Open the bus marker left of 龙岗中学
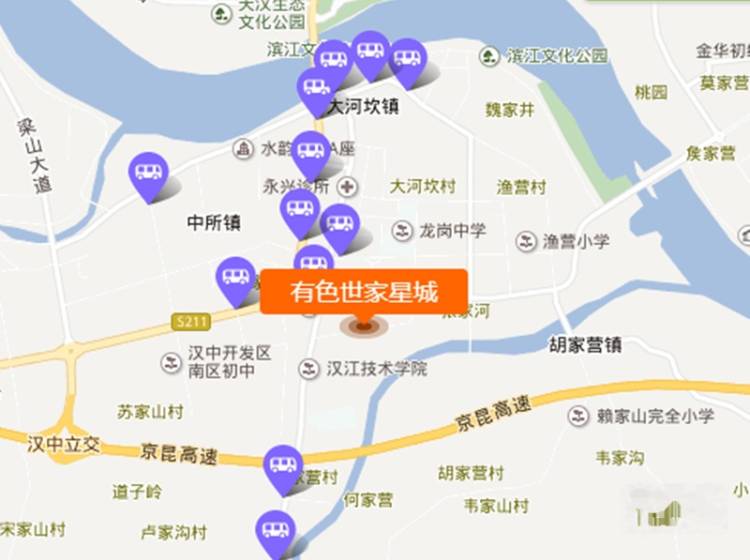Viewport: 750px width, 560px height. pyautogui.click(x=340, y=224)
